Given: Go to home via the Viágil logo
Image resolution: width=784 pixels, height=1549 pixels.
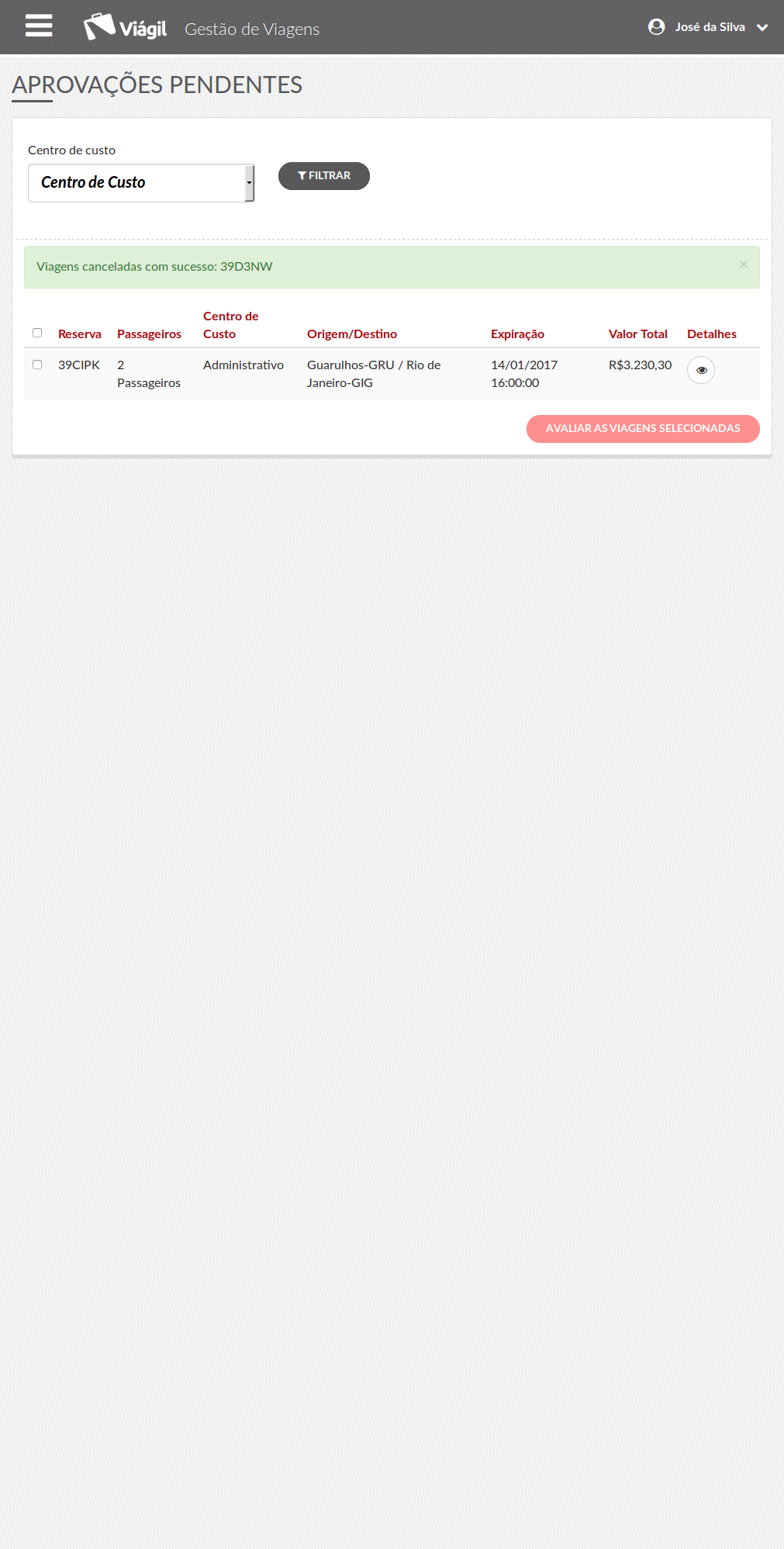Looking at the screenshot, I should tap(126, 28).
